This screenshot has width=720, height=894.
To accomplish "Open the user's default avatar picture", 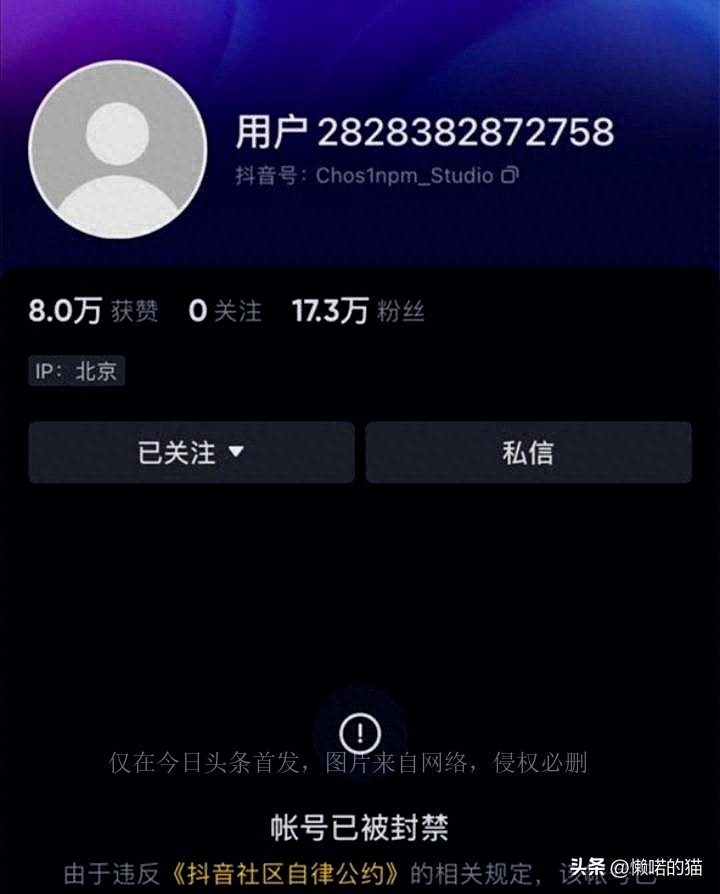I will point(118,150).
